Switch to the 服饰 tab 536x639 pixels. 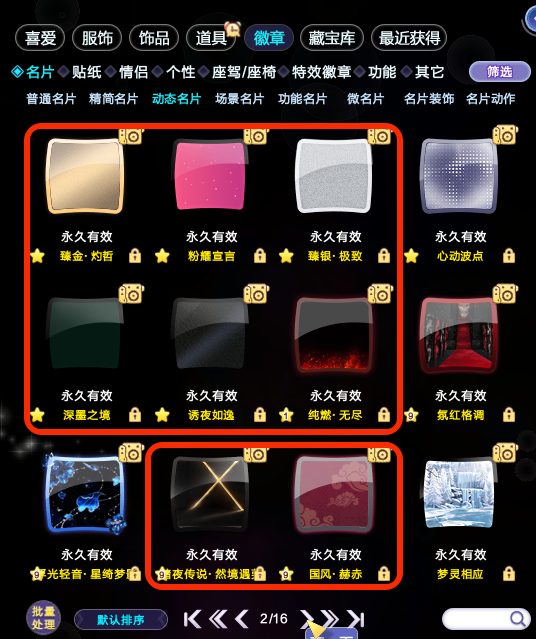click(x=97, y=38)
